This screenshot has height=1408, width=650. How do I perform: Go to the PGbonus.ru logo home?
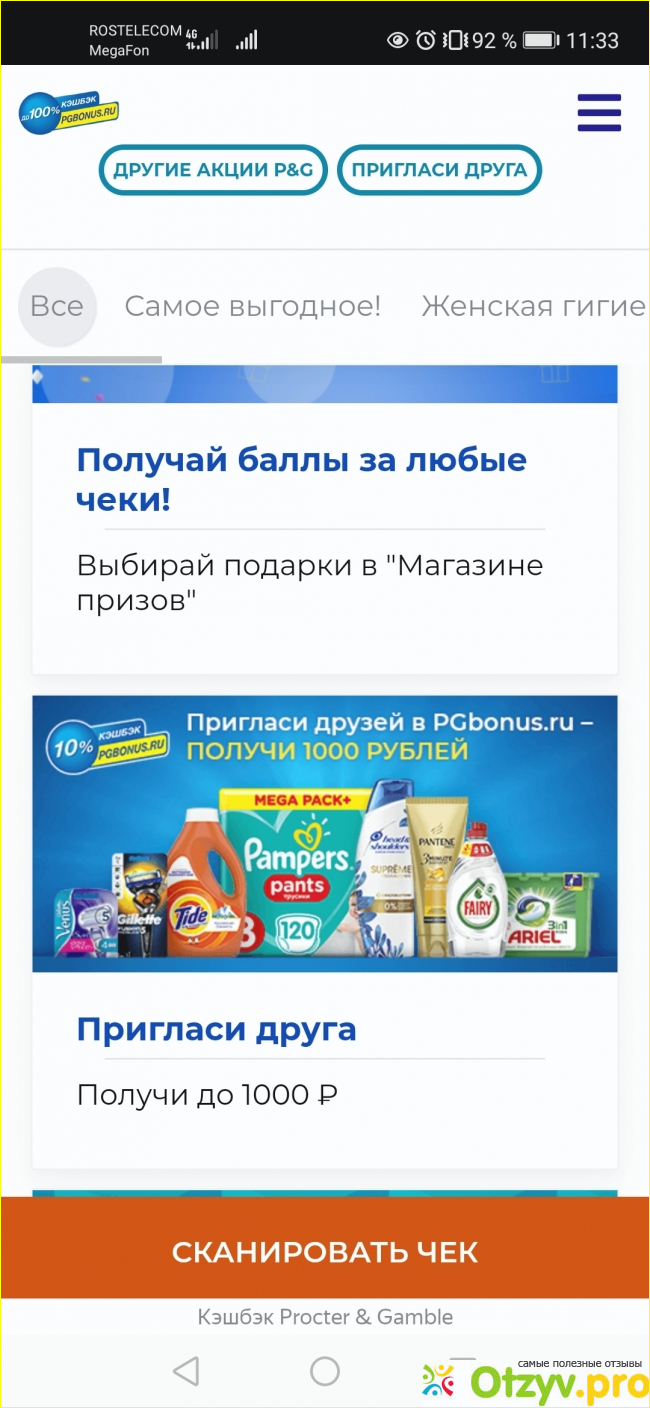click(x=69, y=111)
